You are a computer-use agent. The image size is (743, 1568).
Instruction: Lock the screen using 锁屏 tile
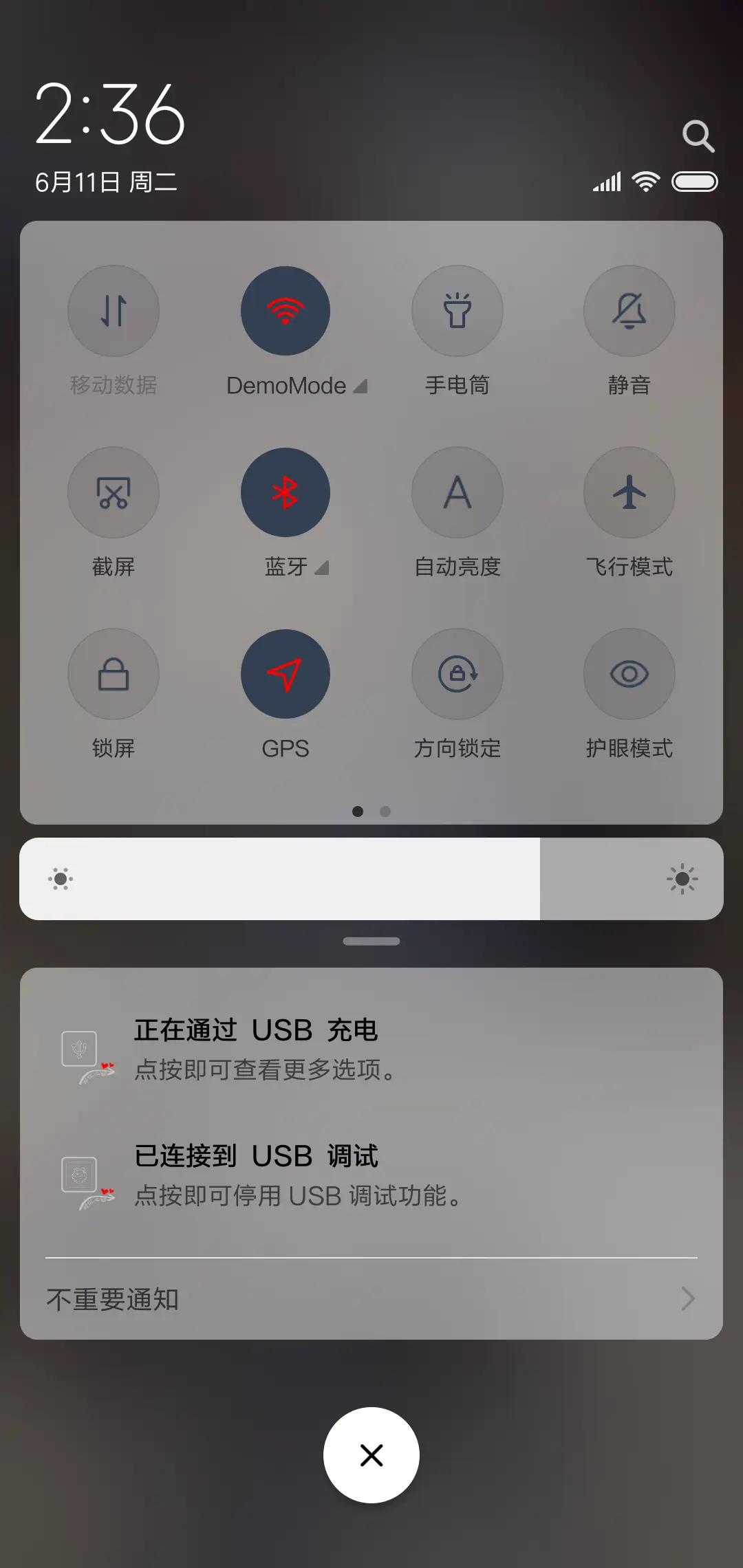(x=114, y=674)
